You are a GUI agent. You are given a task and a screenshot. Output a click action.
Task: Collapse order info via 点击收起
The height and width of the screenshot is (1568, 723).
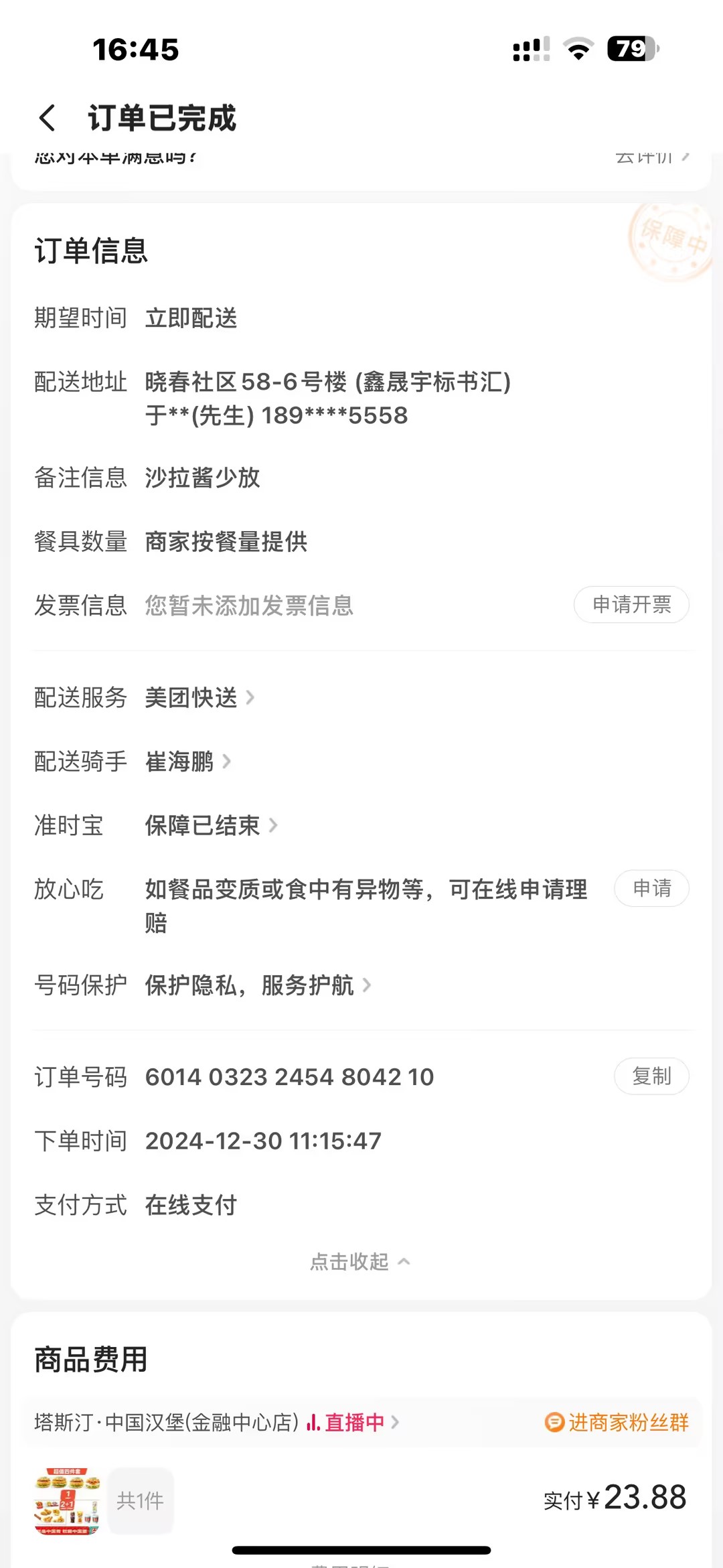click(x=359, y=1262)
